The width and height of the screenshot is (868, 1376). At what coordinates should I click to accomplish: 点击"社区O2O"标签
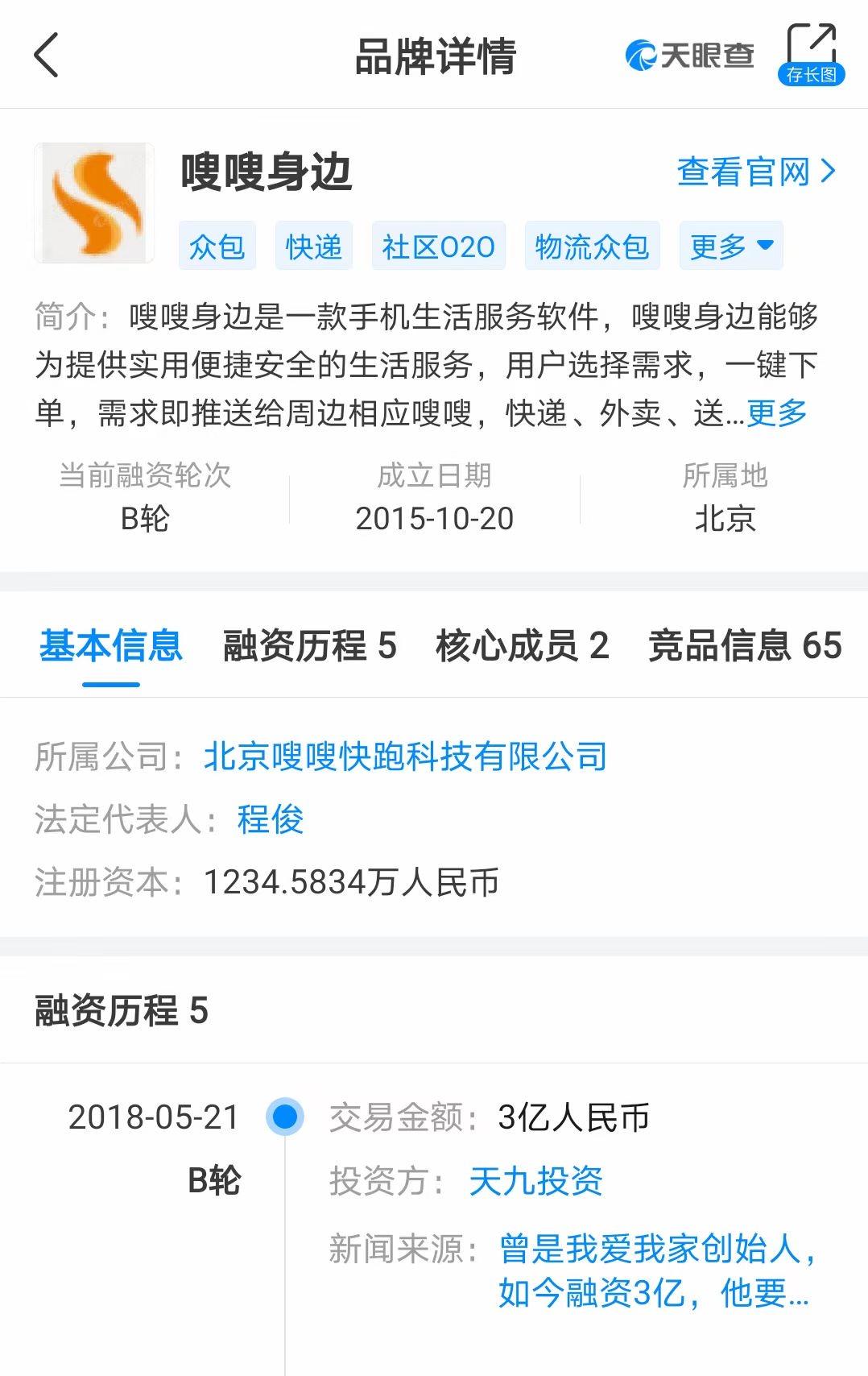(439, 247)
